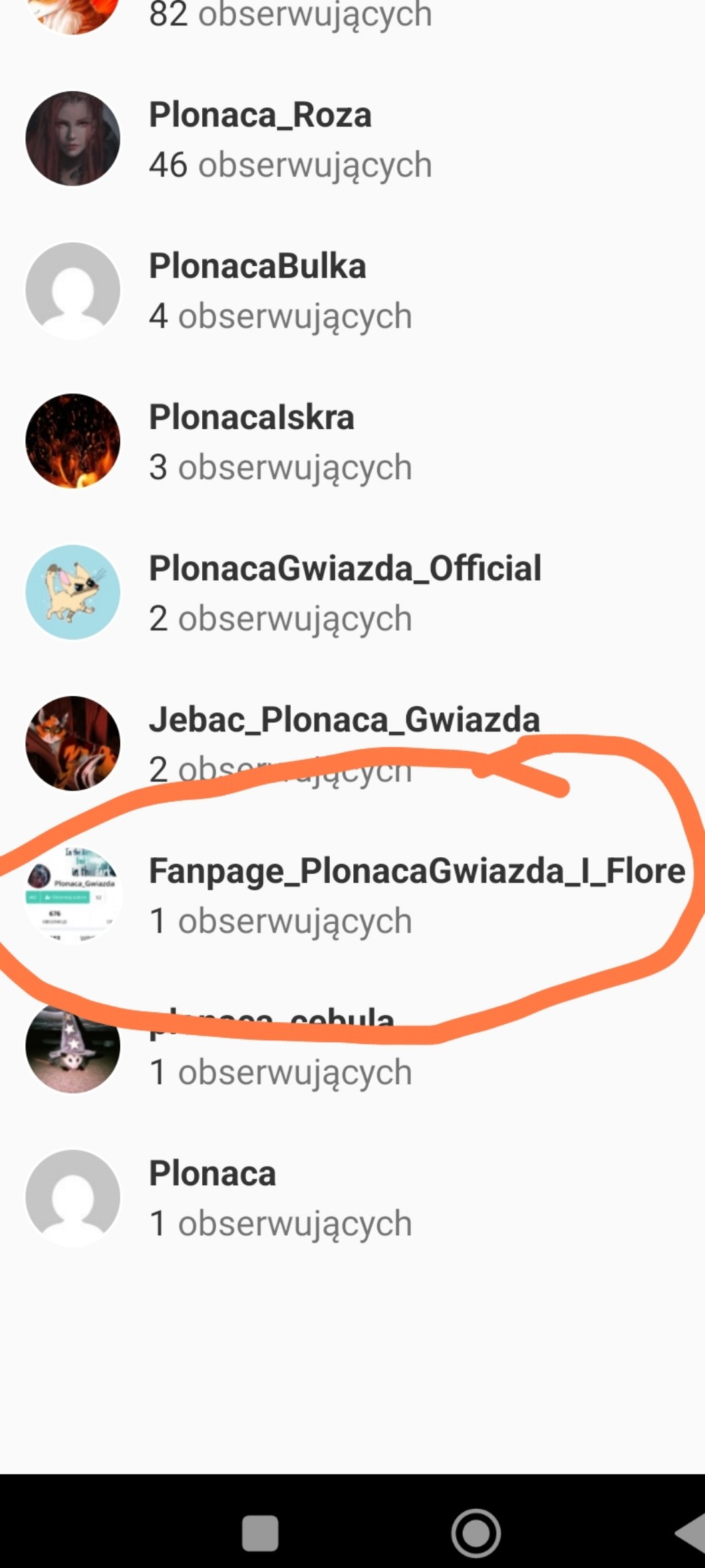Go to the home screen
The image size is (705, 1568).
click(x=476, y=1533)
